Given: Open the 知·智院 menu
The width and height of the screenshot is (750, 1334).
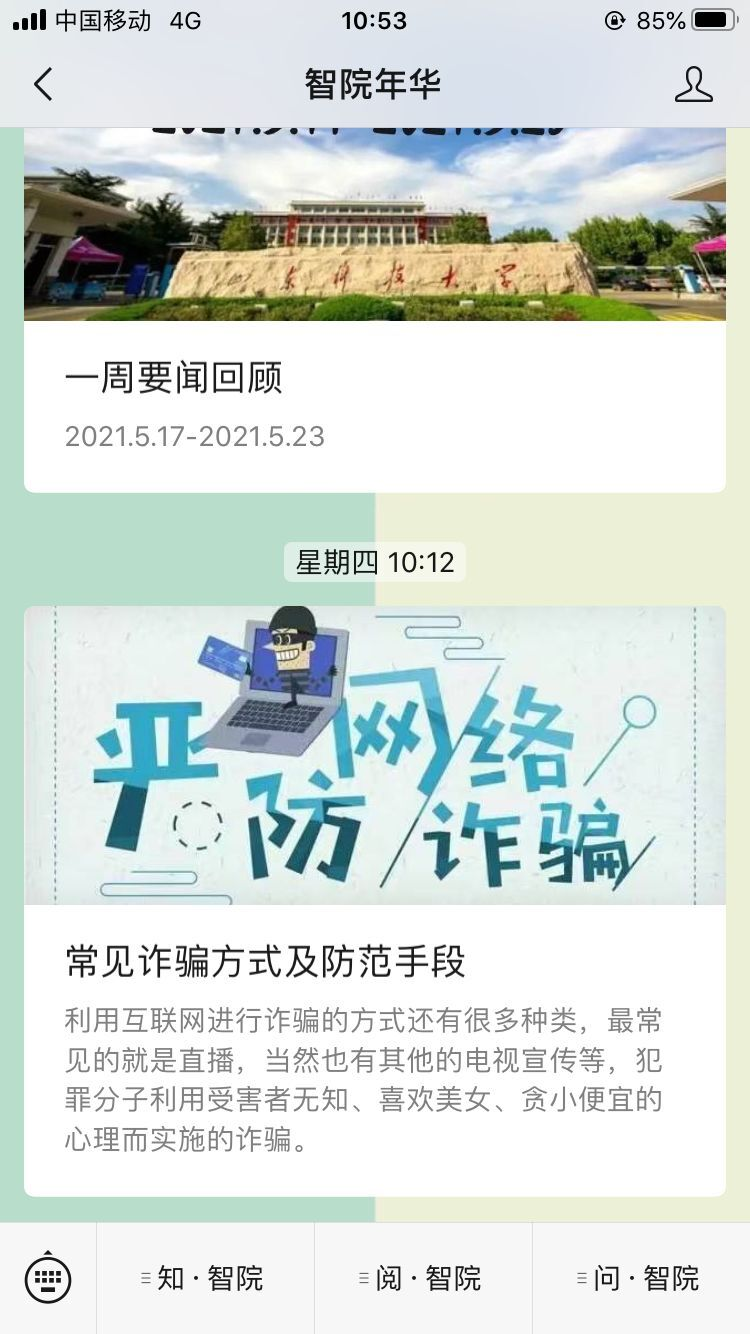Looking at the screenshot, I should coord(205,1278).
